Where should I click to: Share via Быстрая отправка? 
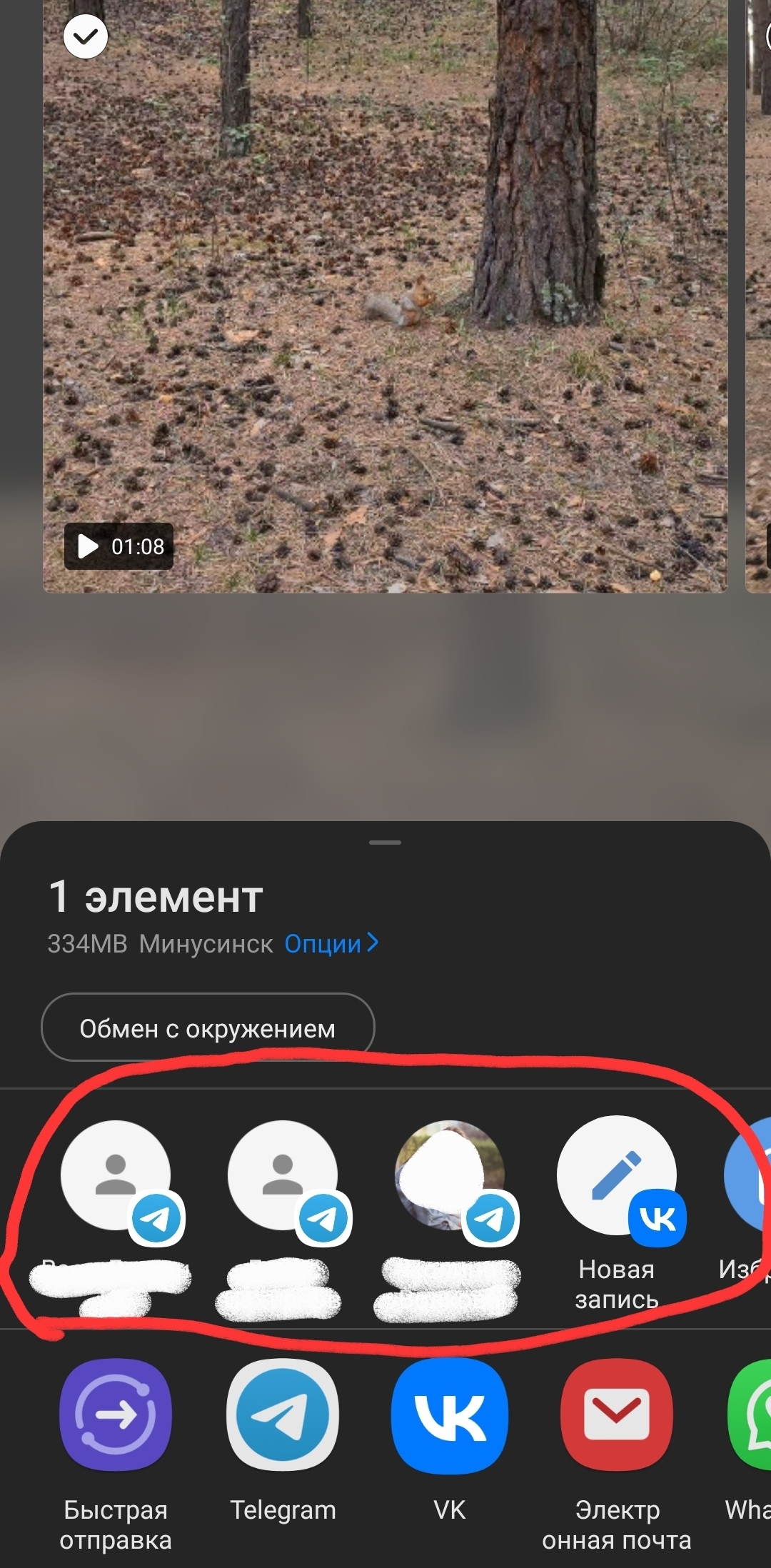pos(116,1415)
